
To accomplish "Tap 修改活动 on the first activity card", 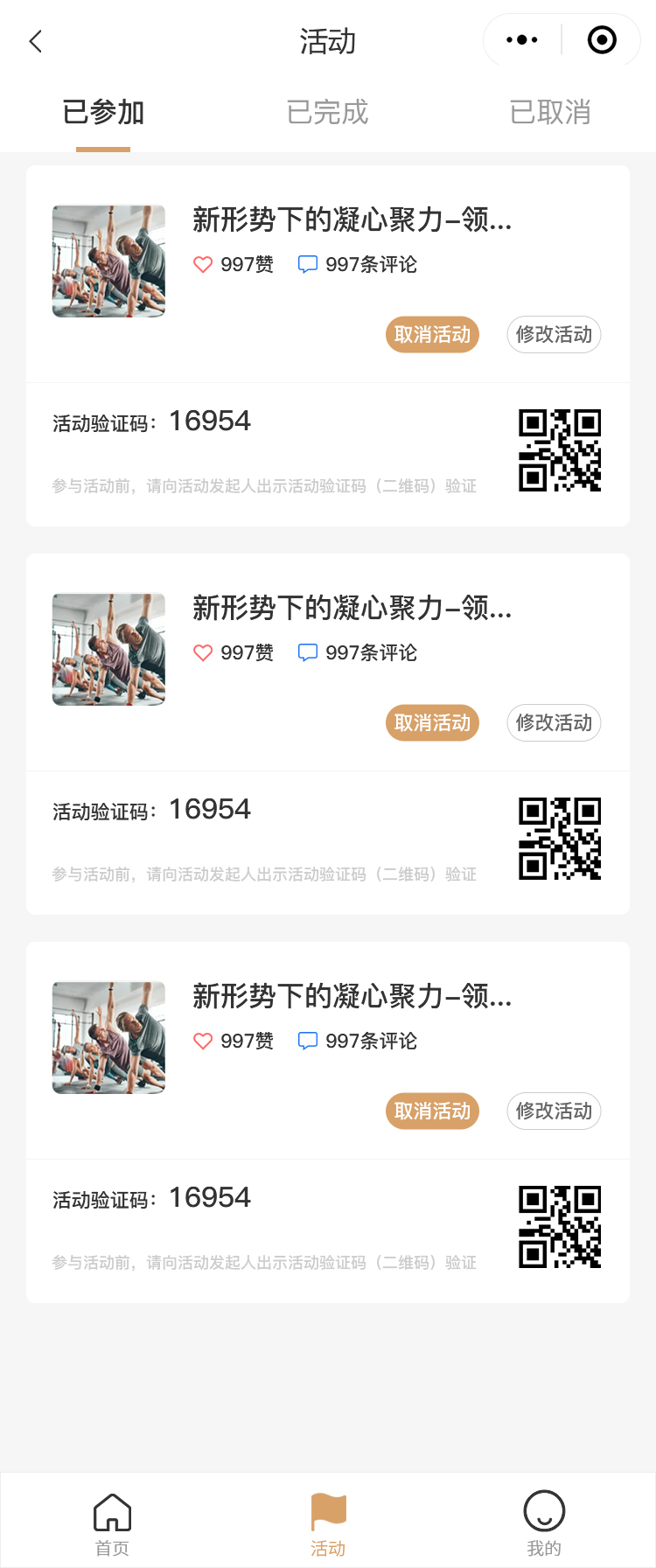I will coord(554,335).
